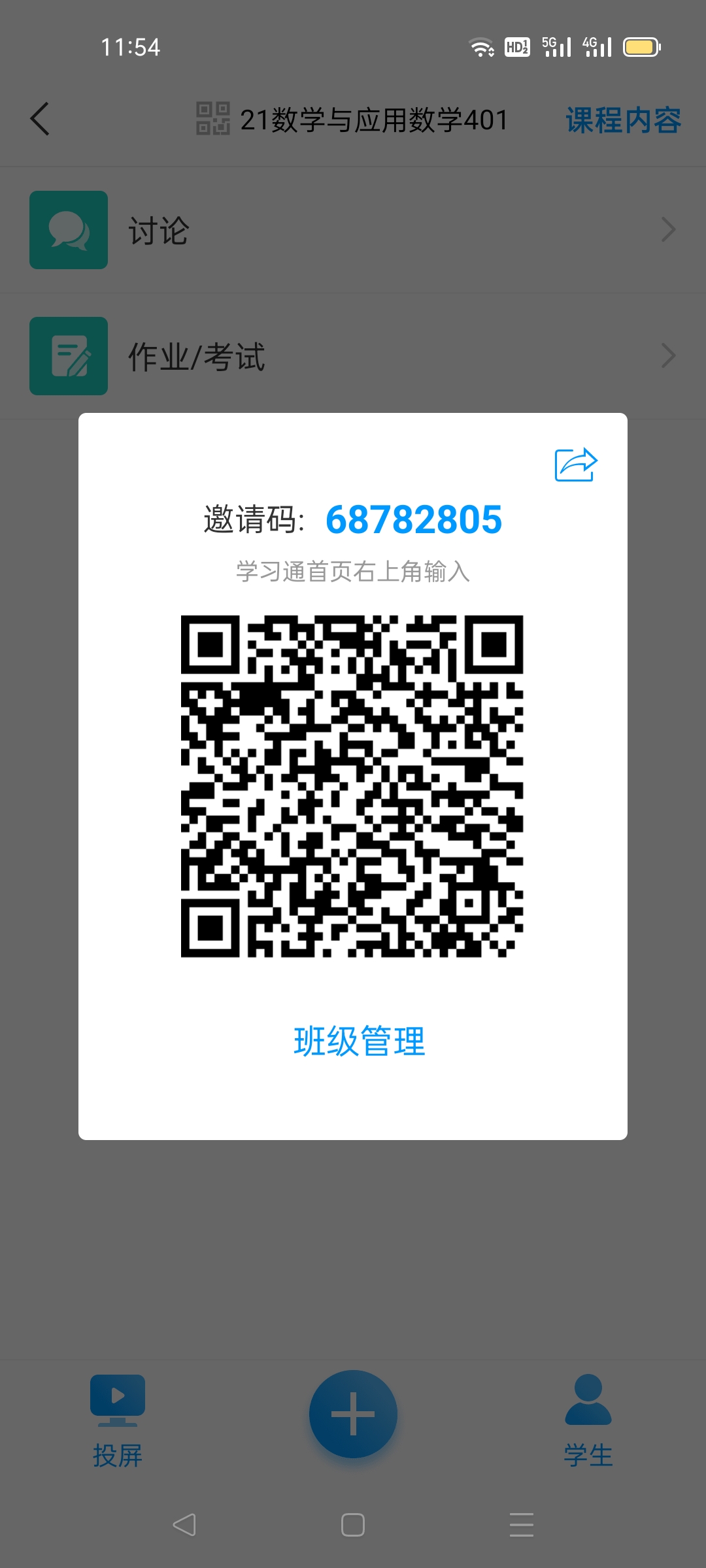Tap the system home button

pyautogui.click(x=353, y=1525)
